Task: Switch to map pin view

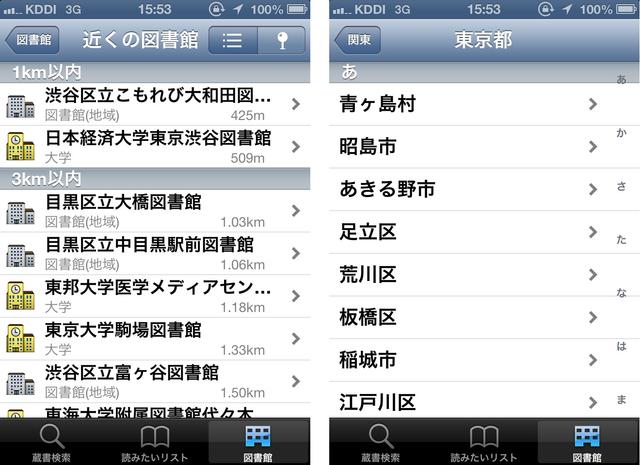Action: pos(280,41)
